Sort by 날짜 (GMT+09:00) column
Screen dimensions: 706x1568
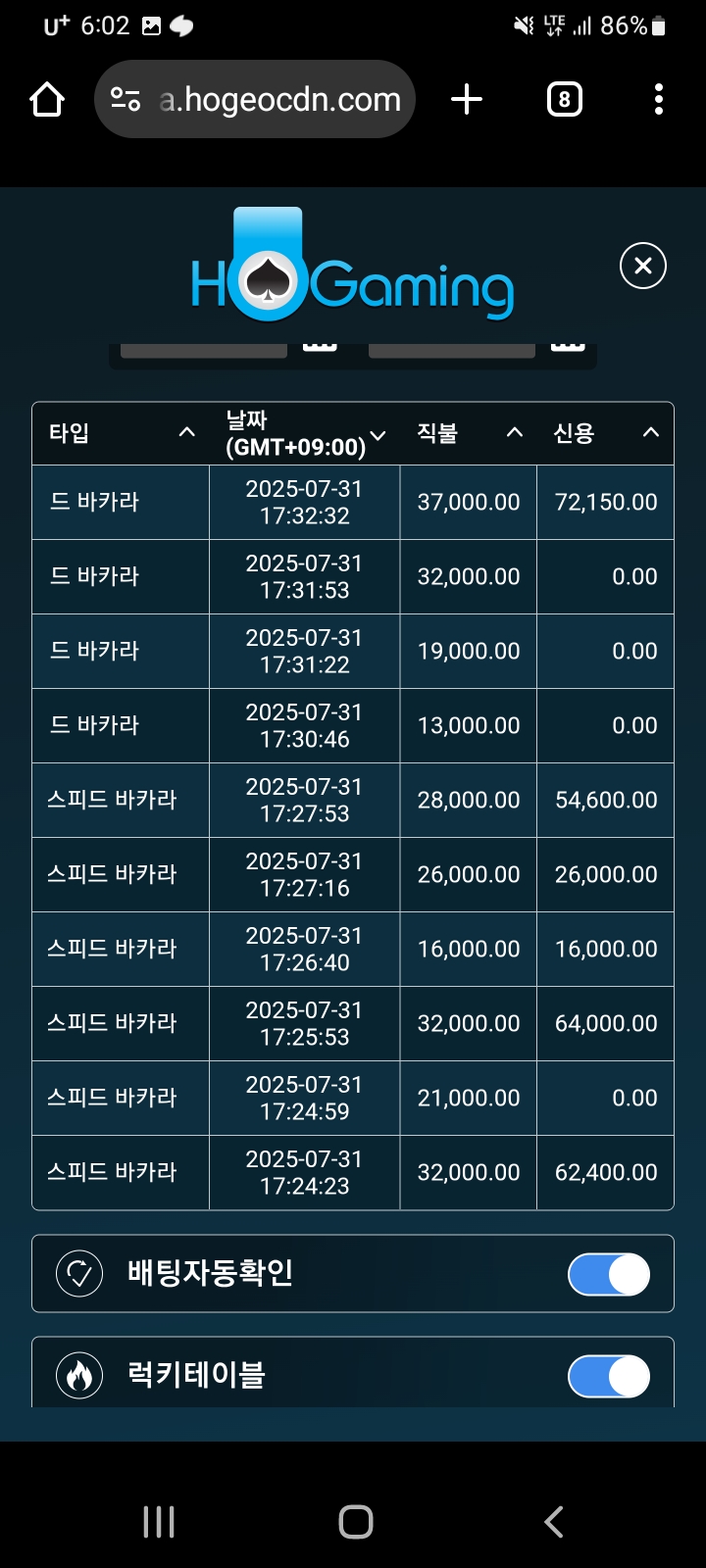coord(378,434)
